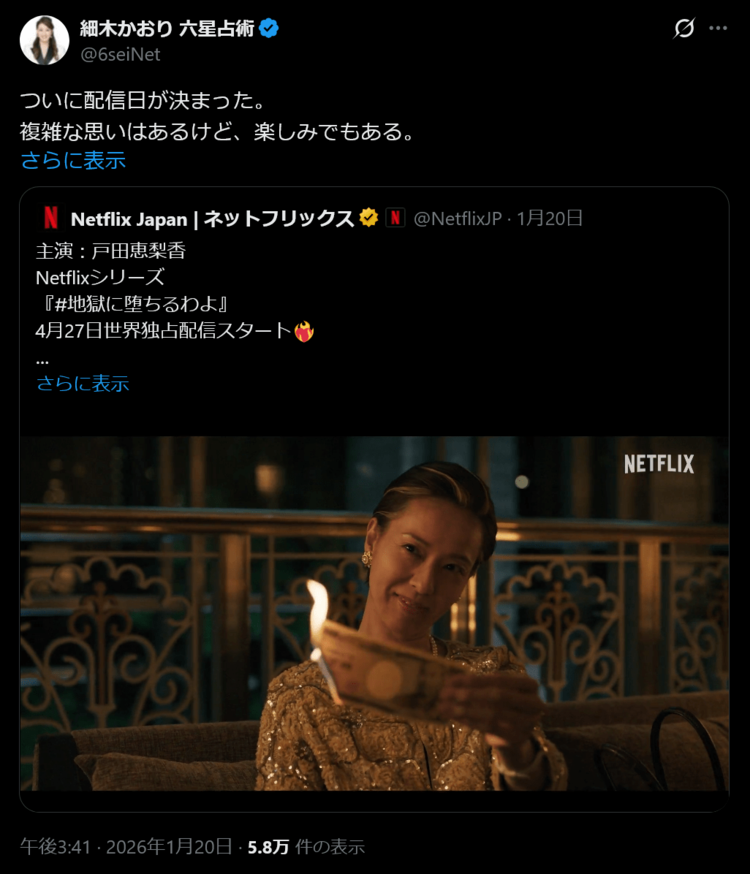
Task: Open the quoted Netflix Japan post image
Action: tap(374, 613)
